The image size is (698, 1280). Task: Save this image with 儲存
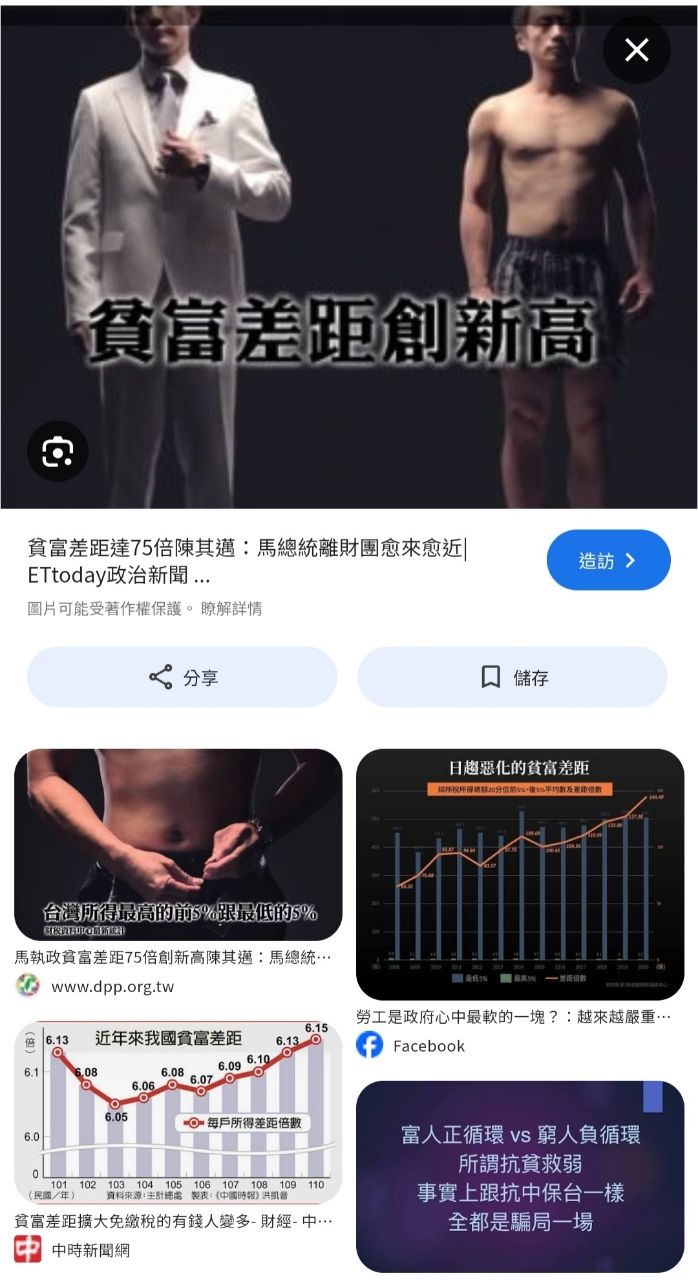(x=512, y=677)
